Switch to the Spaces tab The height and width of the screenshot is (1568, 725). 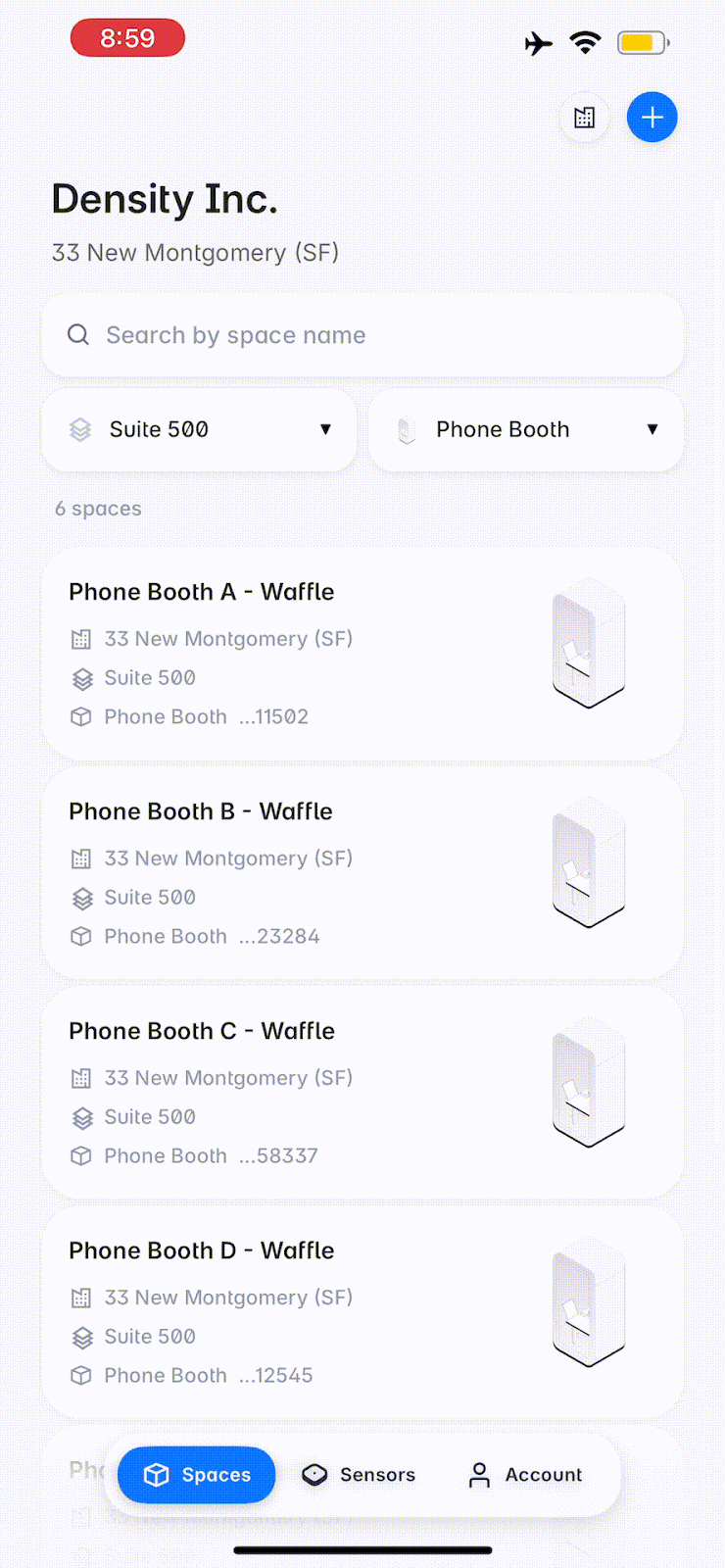tap(197, 1475)
